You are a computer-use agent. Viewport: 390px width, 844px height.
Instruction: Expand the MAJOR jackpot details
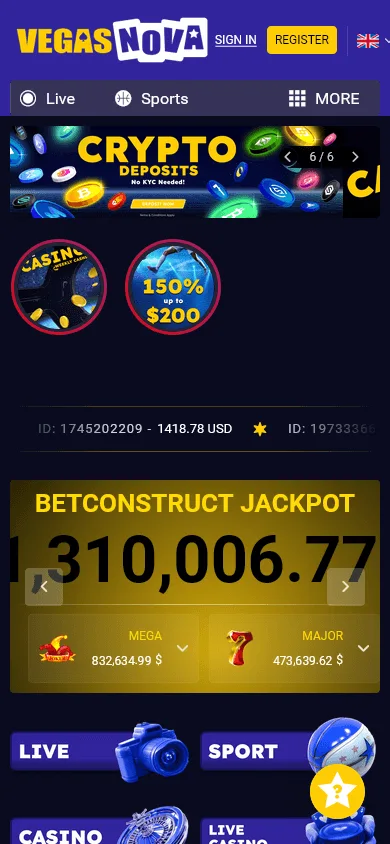click(364, 648)
